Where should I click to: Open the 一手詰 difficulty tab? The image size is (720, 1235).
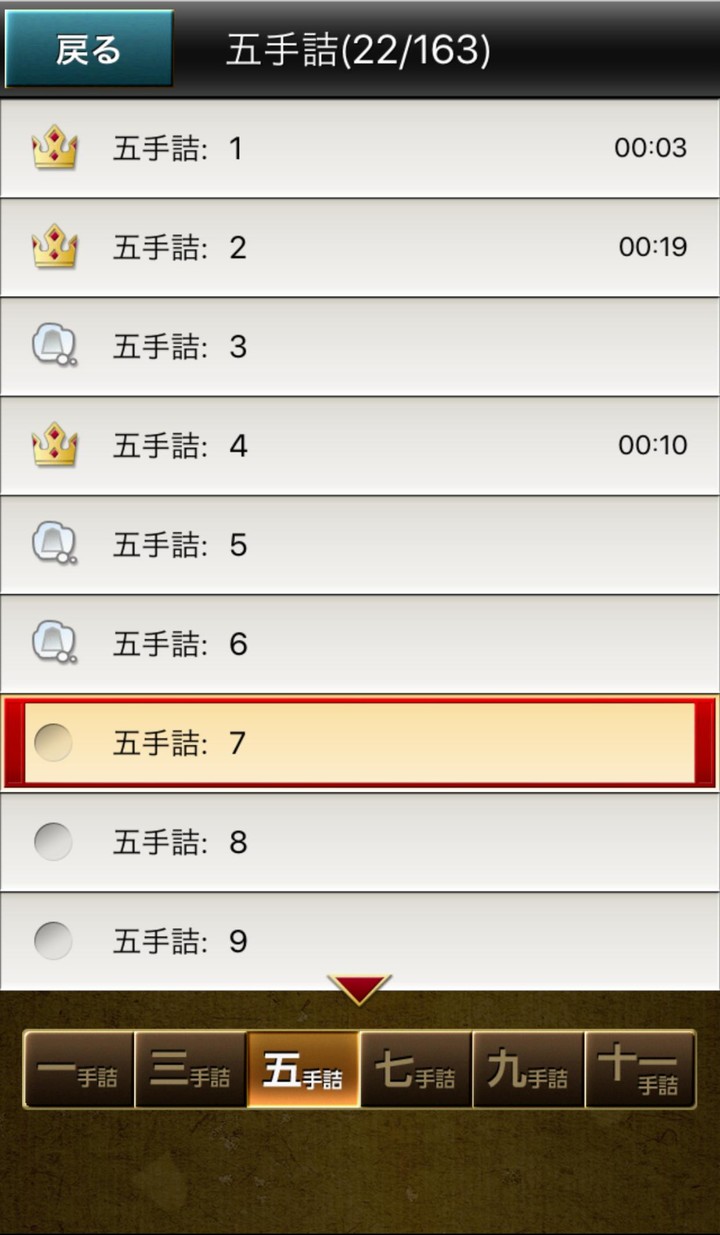click(78, 1068)
